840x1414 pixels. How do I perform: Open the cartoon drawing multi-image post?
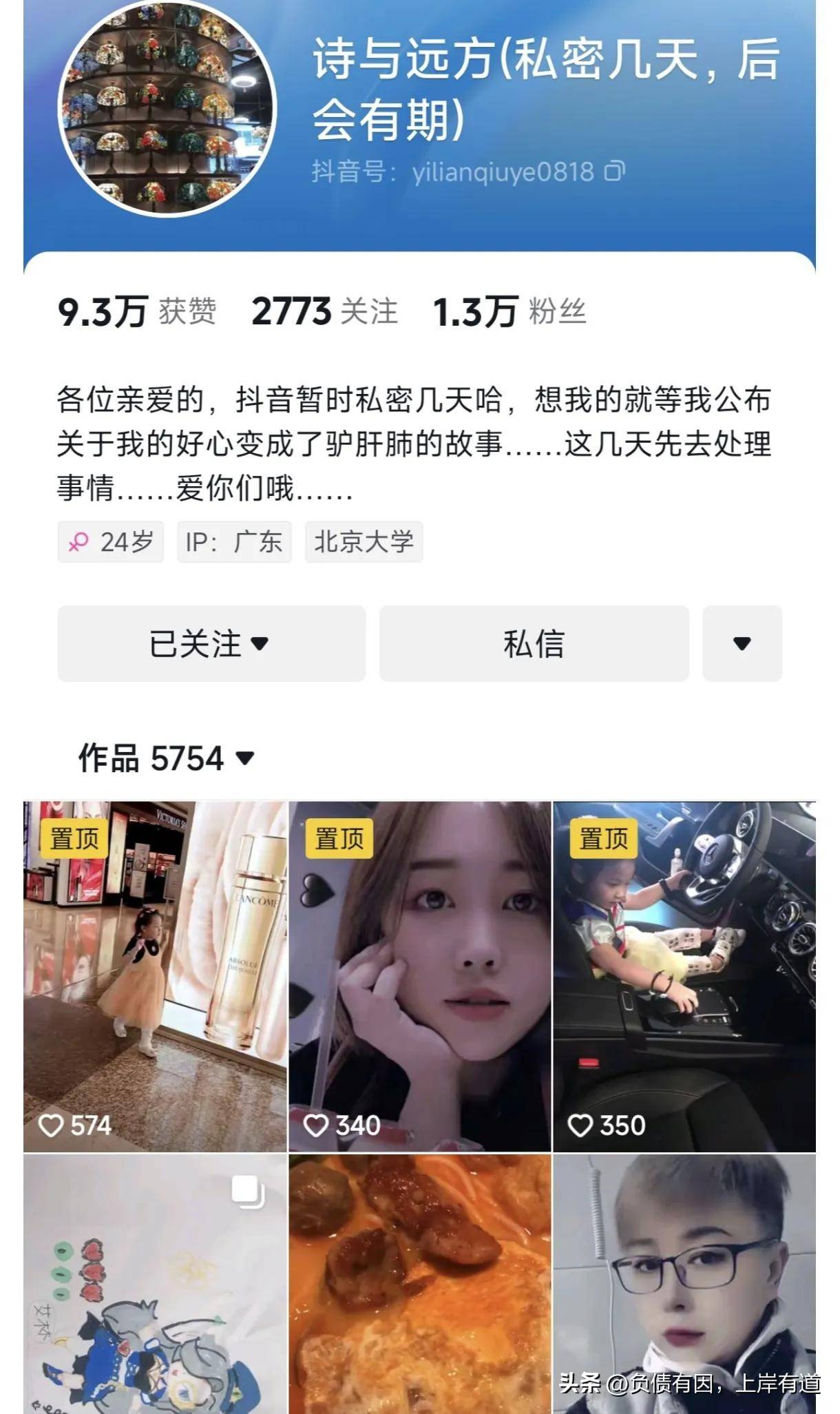coord(155,1285)
